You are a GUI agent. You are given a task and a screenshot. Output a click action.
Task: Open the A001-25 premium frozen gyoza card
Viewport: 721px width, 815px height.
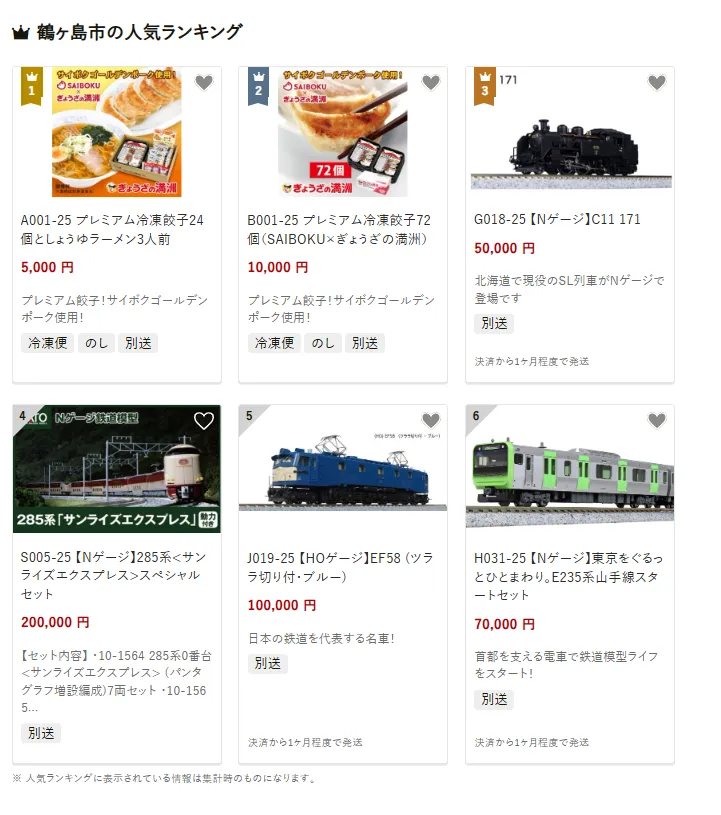116,229
